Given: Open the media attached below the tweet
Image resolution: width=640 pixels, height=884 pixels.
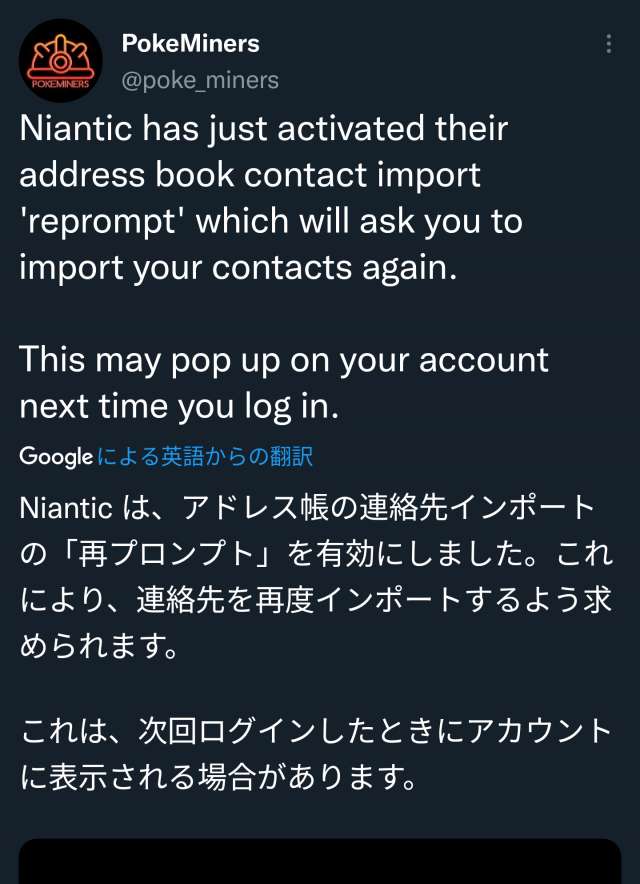Looking at the screenshot, I should point(320,861).
